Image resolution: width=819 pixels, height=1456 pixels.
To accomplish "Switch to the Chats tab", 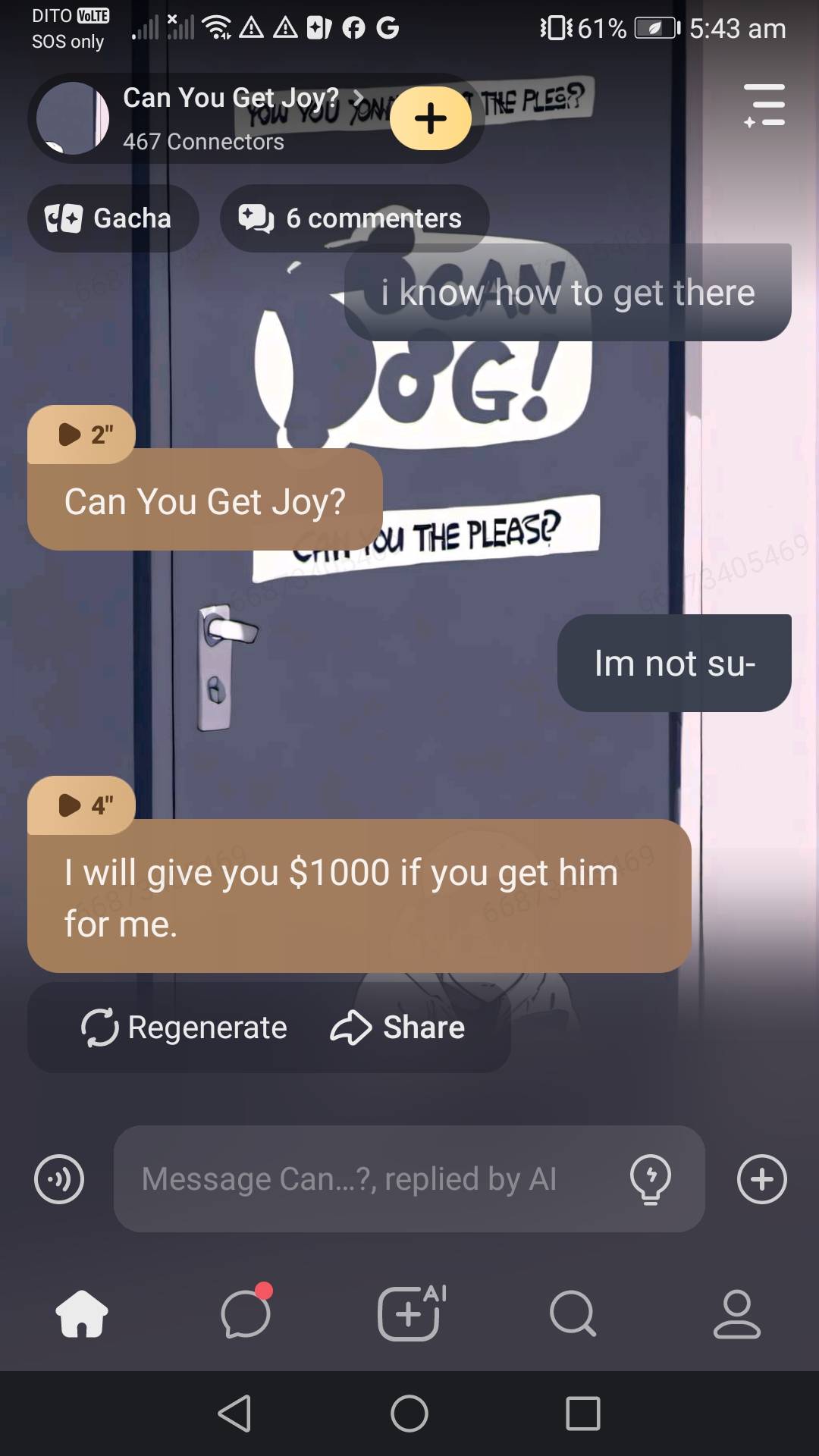I will pyautogui.click(x=246, y=1313).
